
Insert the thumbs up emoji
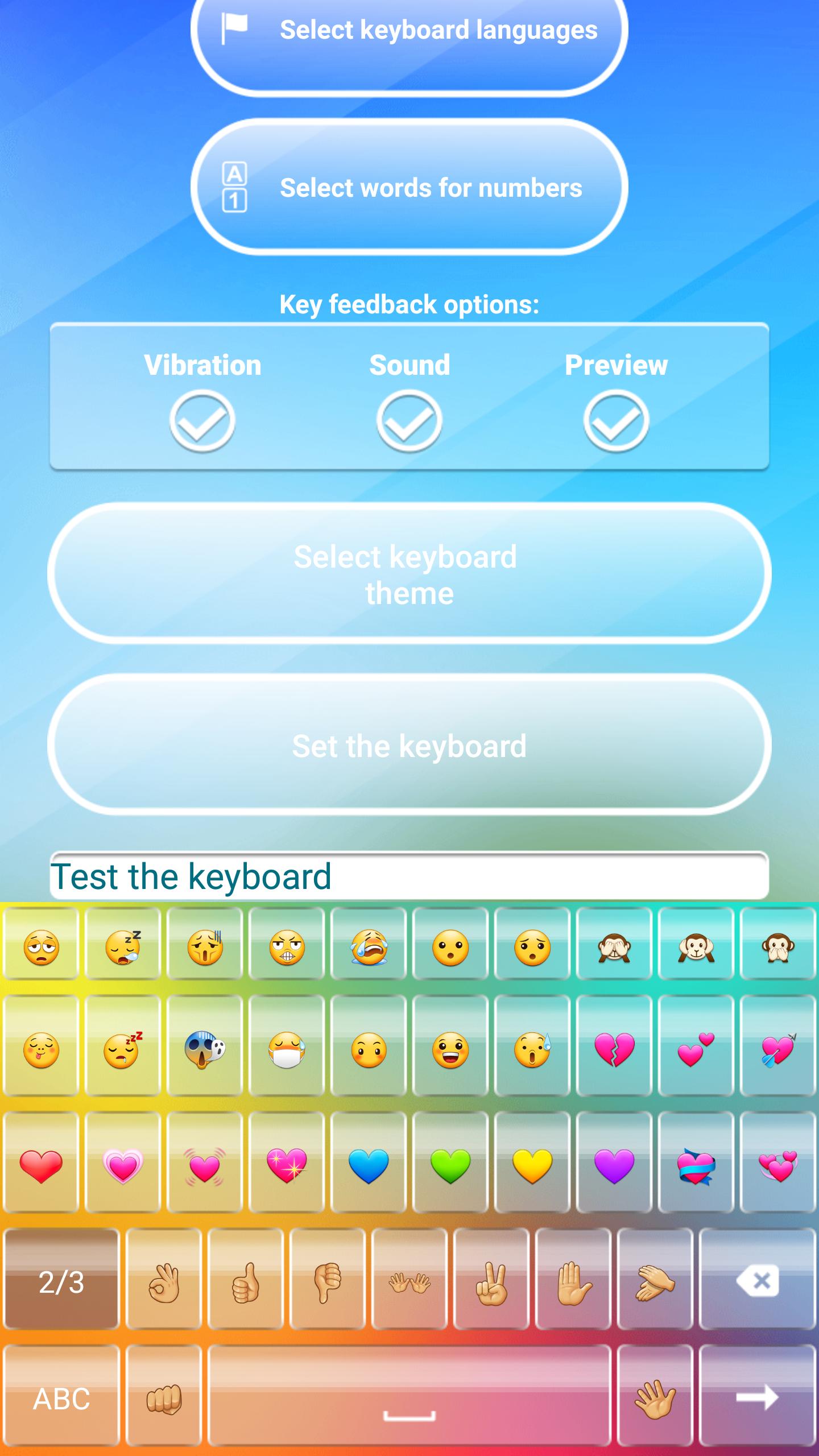click(246, 1283)
